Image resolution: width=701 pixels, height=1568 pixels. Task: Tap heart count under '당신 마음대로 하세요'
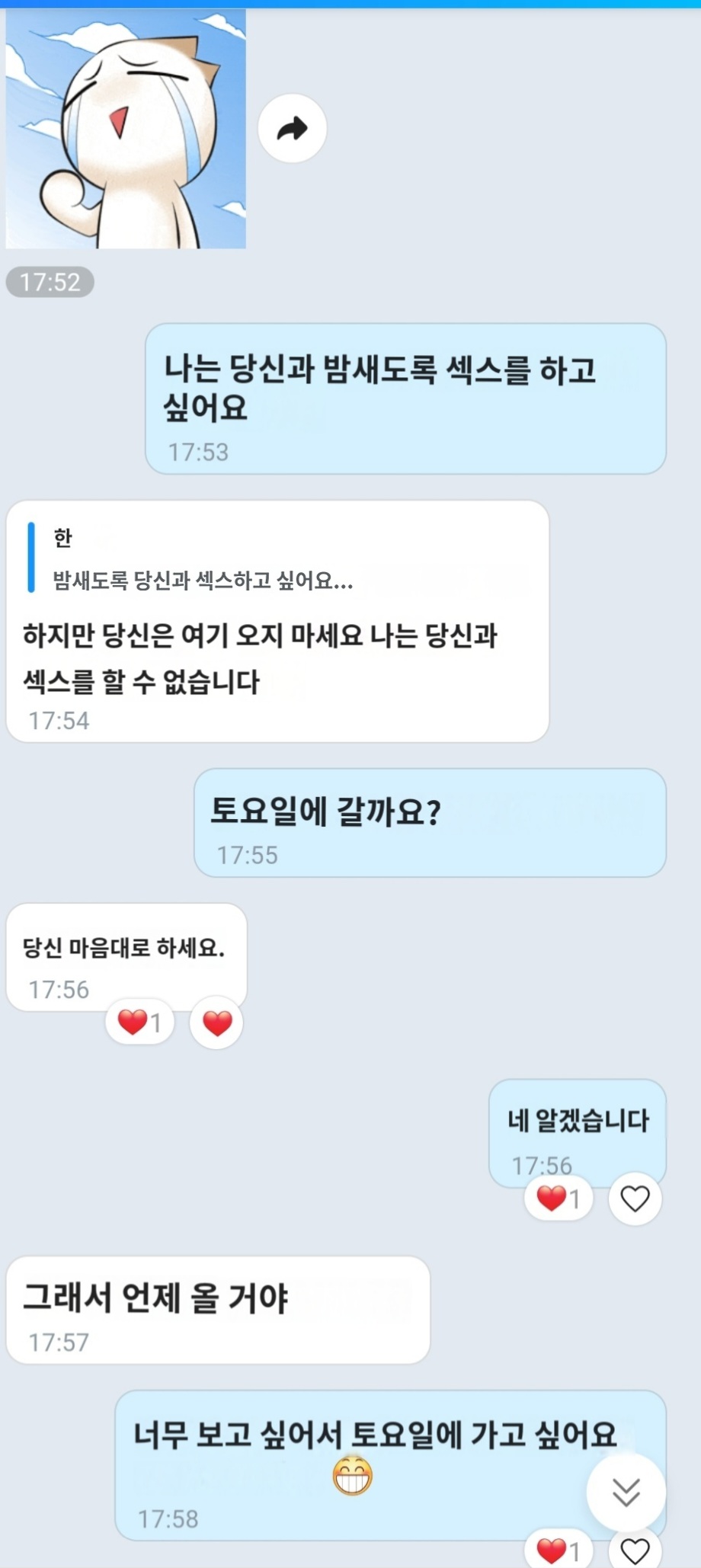pyautogui.click(x=139, y=1022)
